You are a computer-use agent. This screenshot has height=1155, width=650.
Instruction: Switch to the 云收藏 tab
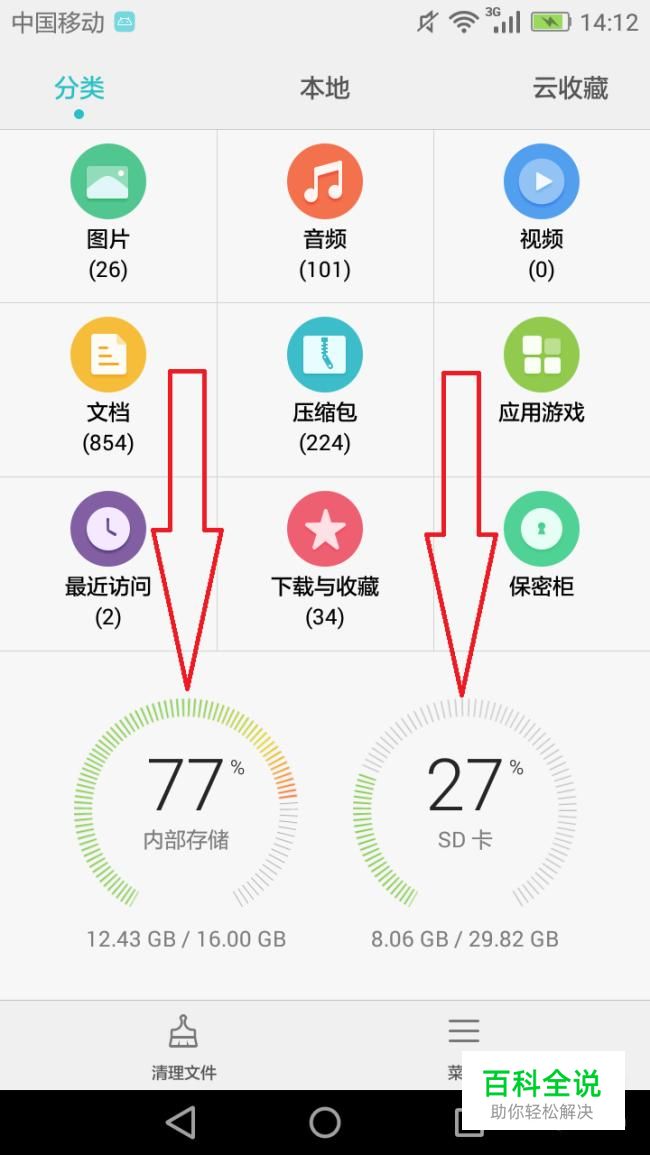[570, 88]
